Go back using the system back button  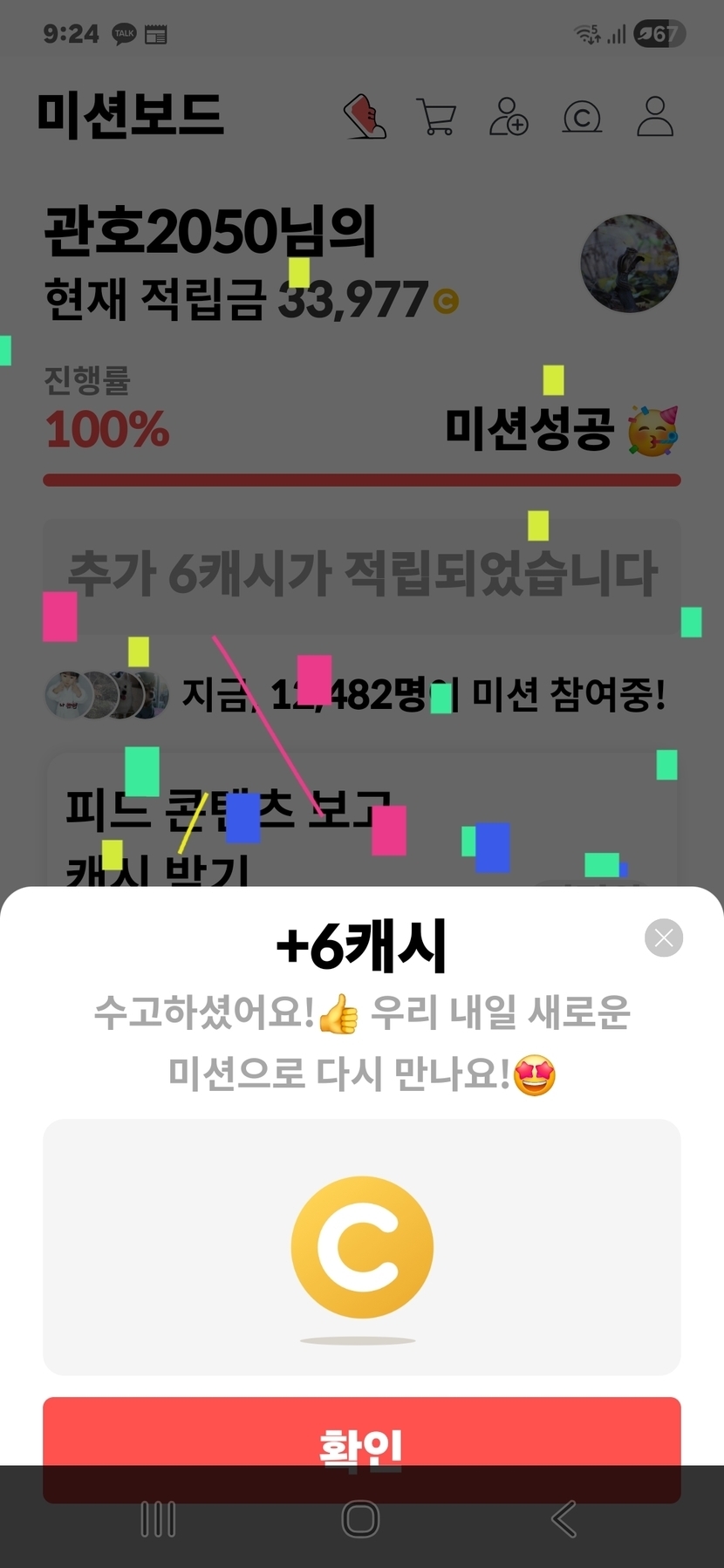pyautogui.click(x=564, y=1518)
